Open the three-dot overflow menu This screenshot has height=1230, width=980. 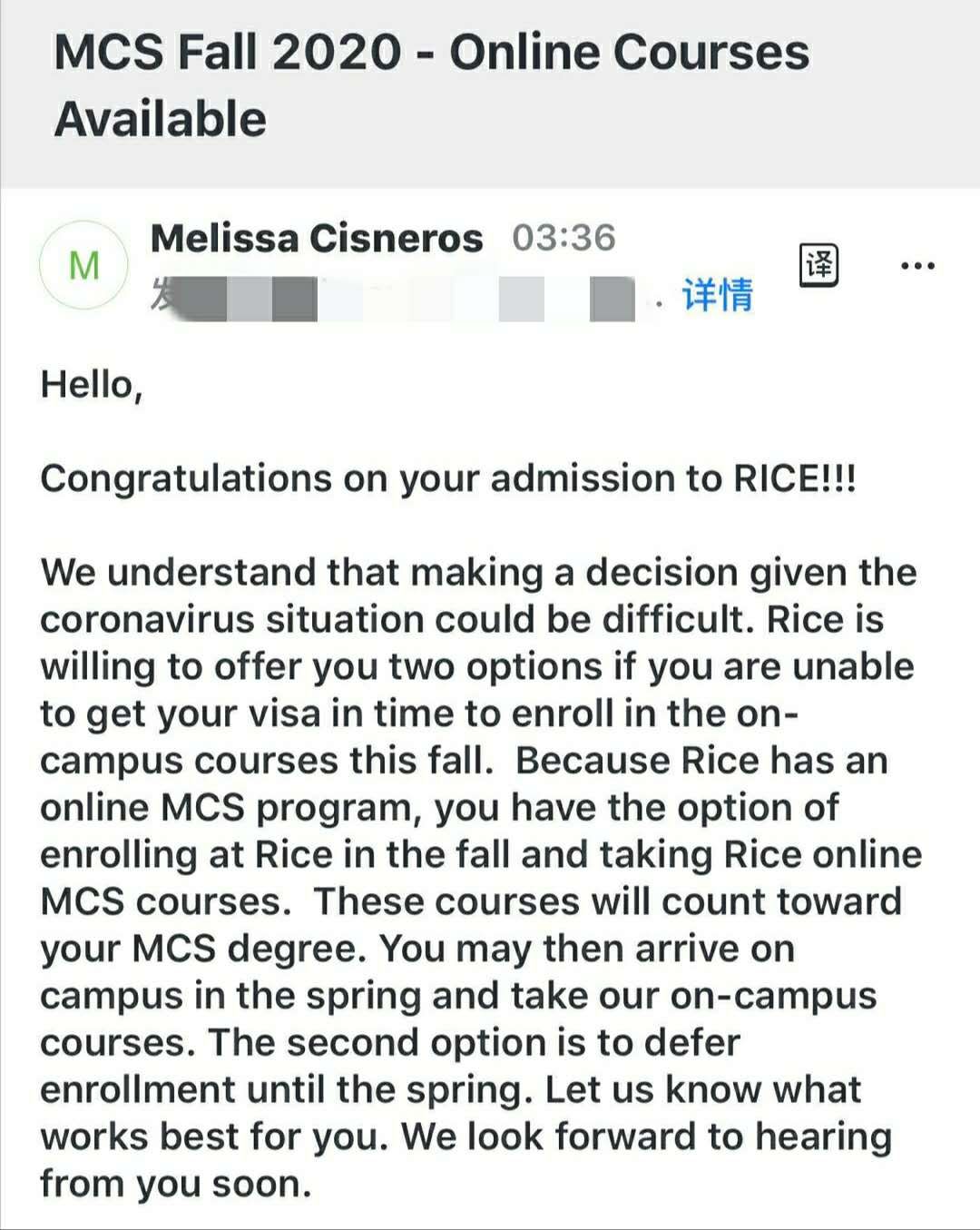coord(917,266)
